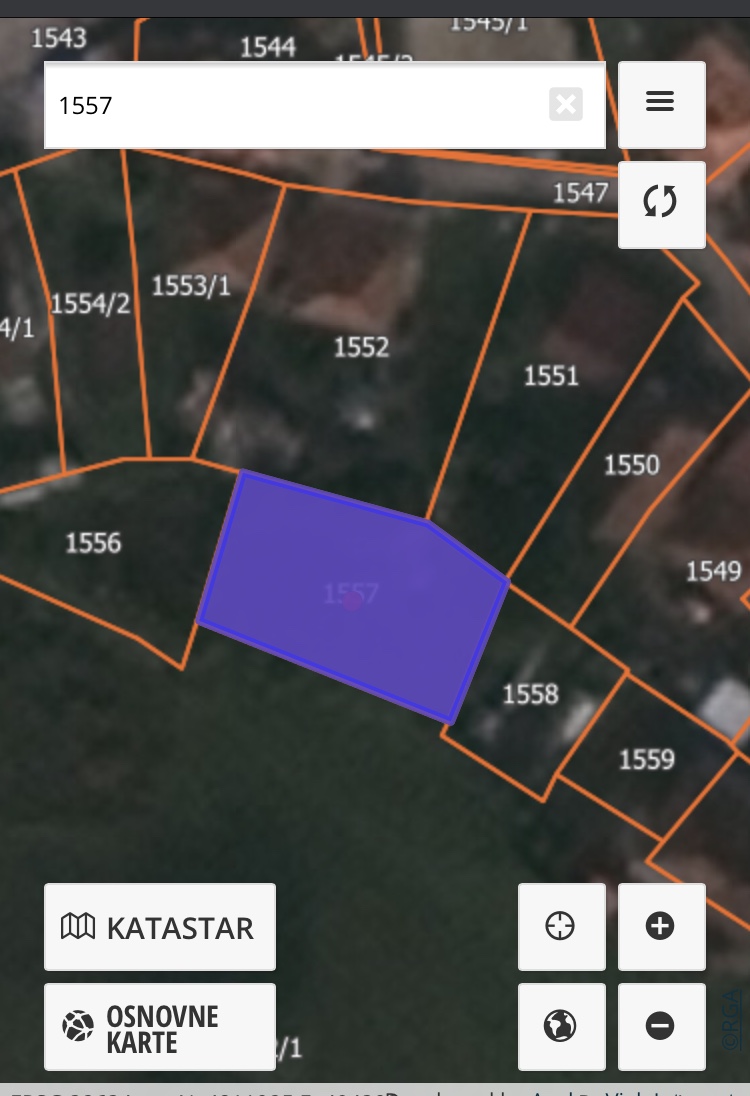Select parcel 1552 on the map

coord(360,348)
